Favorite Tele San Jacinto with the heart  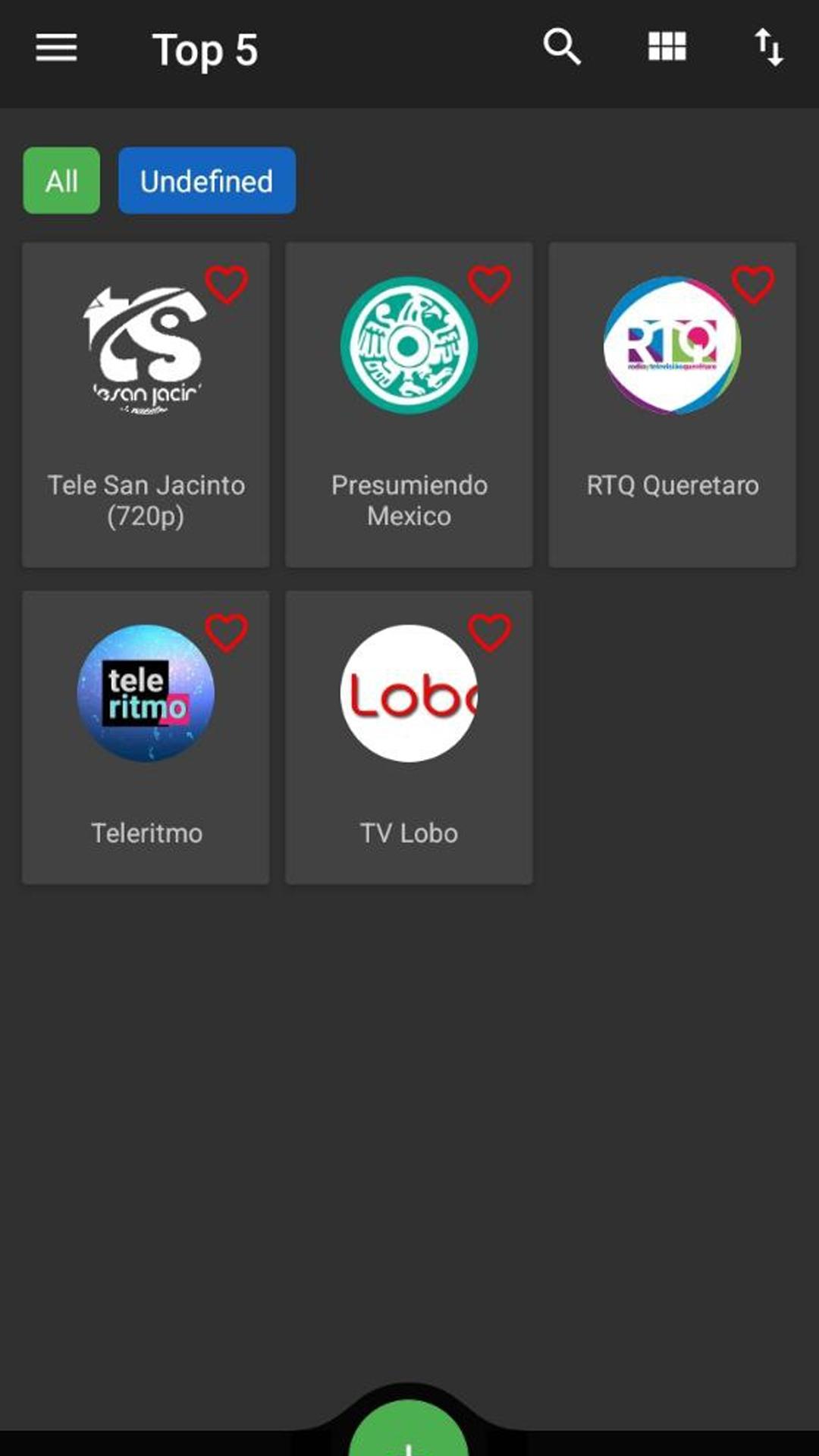[x=227, y=285]
